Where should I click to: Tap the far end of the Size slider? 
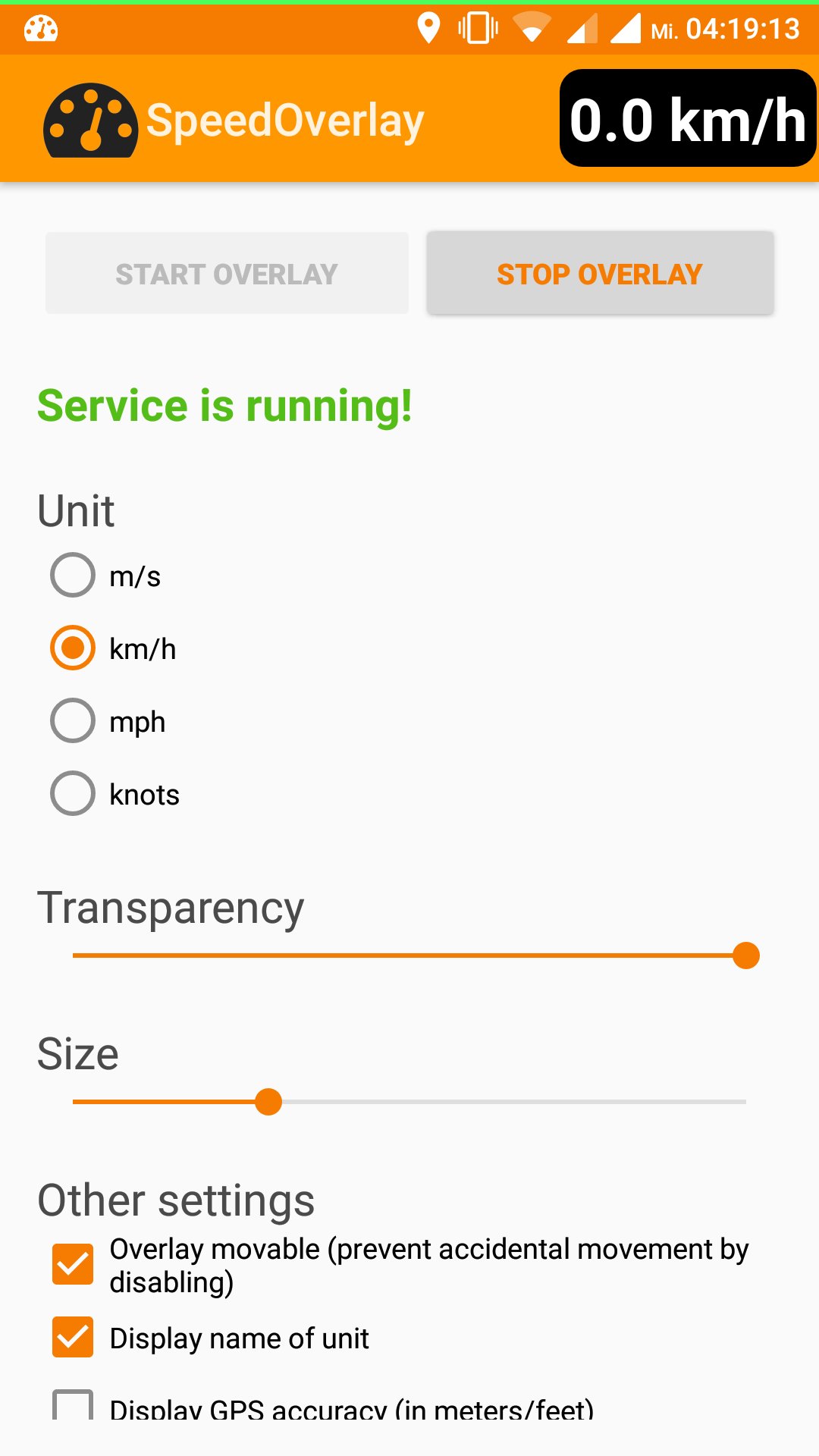745,1102
